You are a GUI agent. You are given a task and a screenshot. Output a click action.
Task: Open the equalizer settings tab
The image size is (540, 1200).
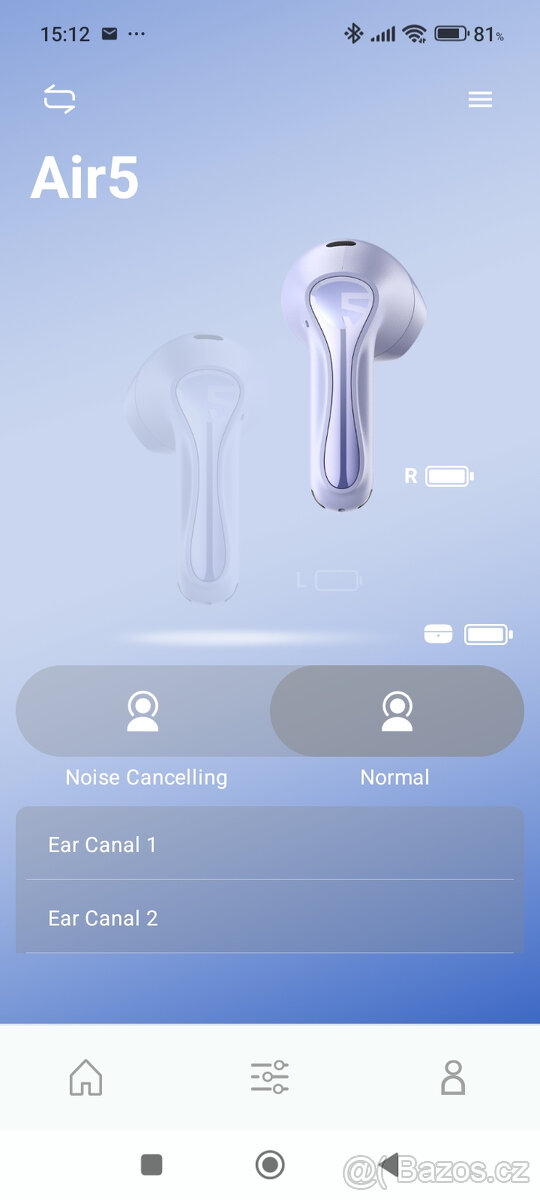click(x=270, y=1077)
